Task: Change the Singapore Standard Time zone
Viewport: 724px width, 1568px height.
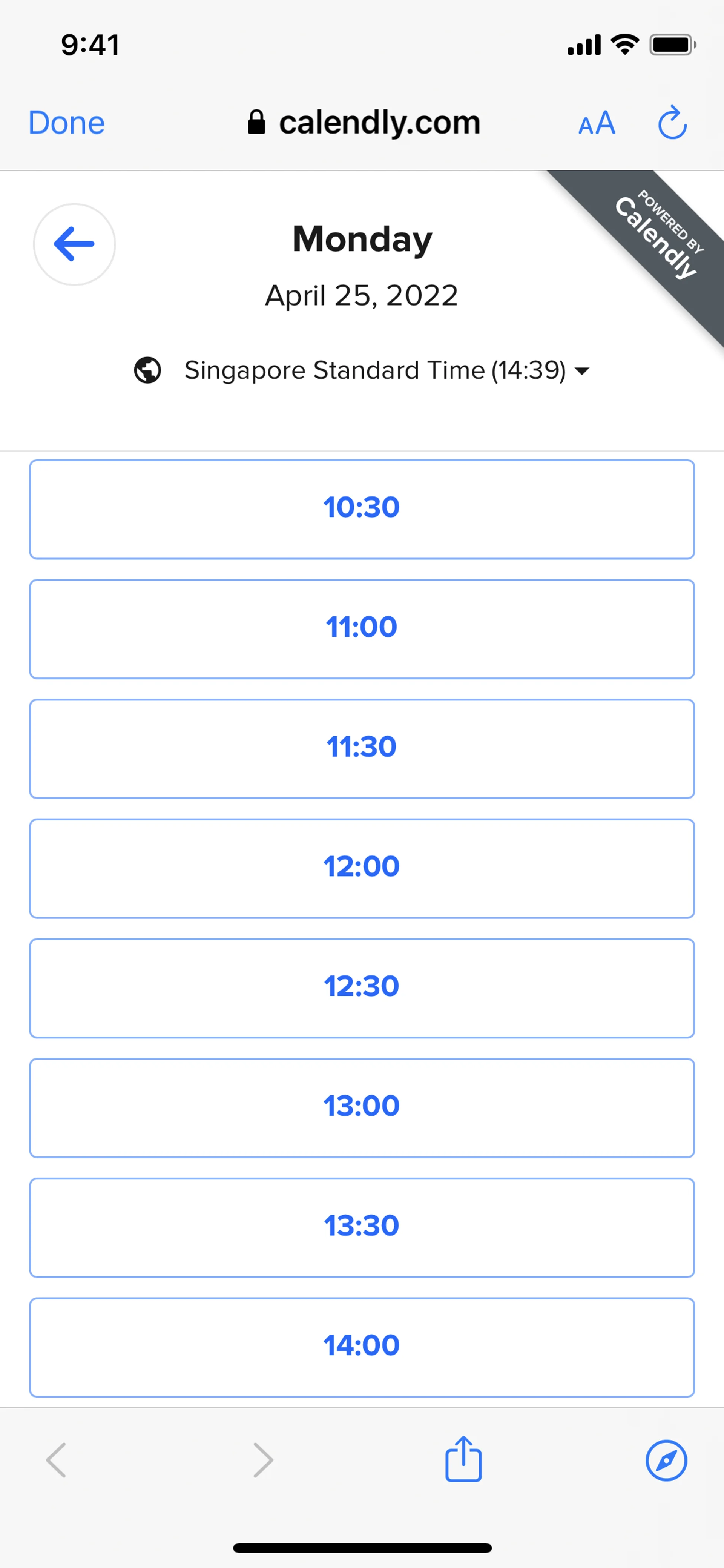Action: [375, 370]
